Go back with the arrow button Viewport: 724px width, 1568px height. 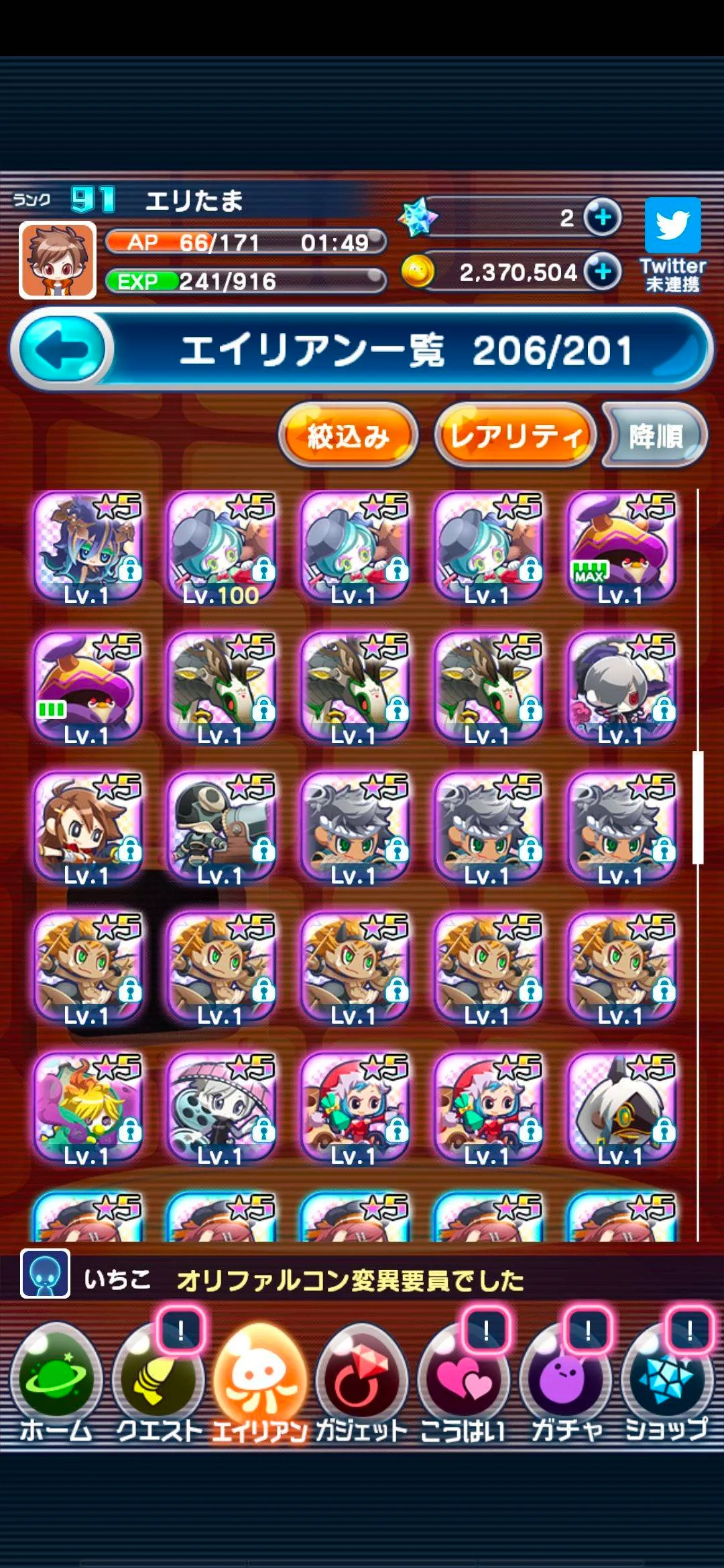click(x=64, y=349)
